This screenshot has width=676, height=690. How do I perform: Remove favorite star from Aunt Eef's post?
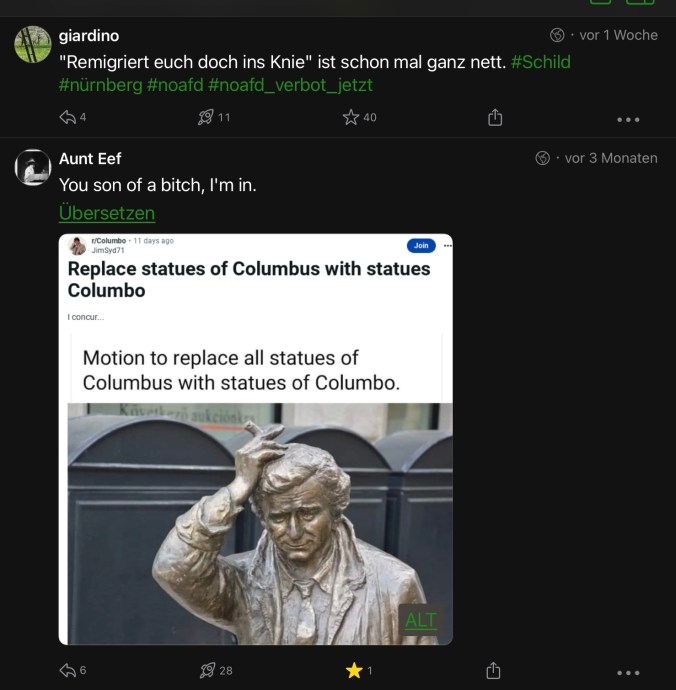point(353,670)
